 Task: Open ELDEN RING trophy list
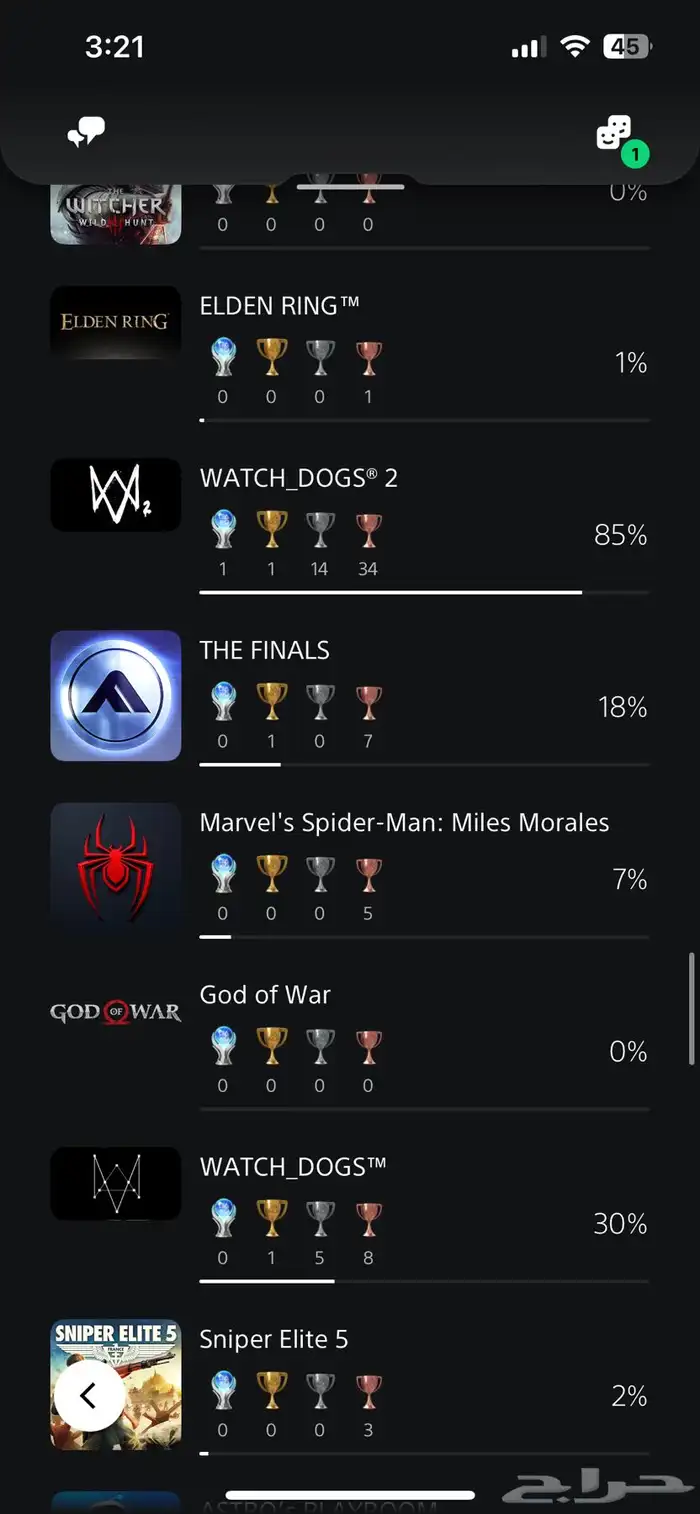click(x=350, y=353)
